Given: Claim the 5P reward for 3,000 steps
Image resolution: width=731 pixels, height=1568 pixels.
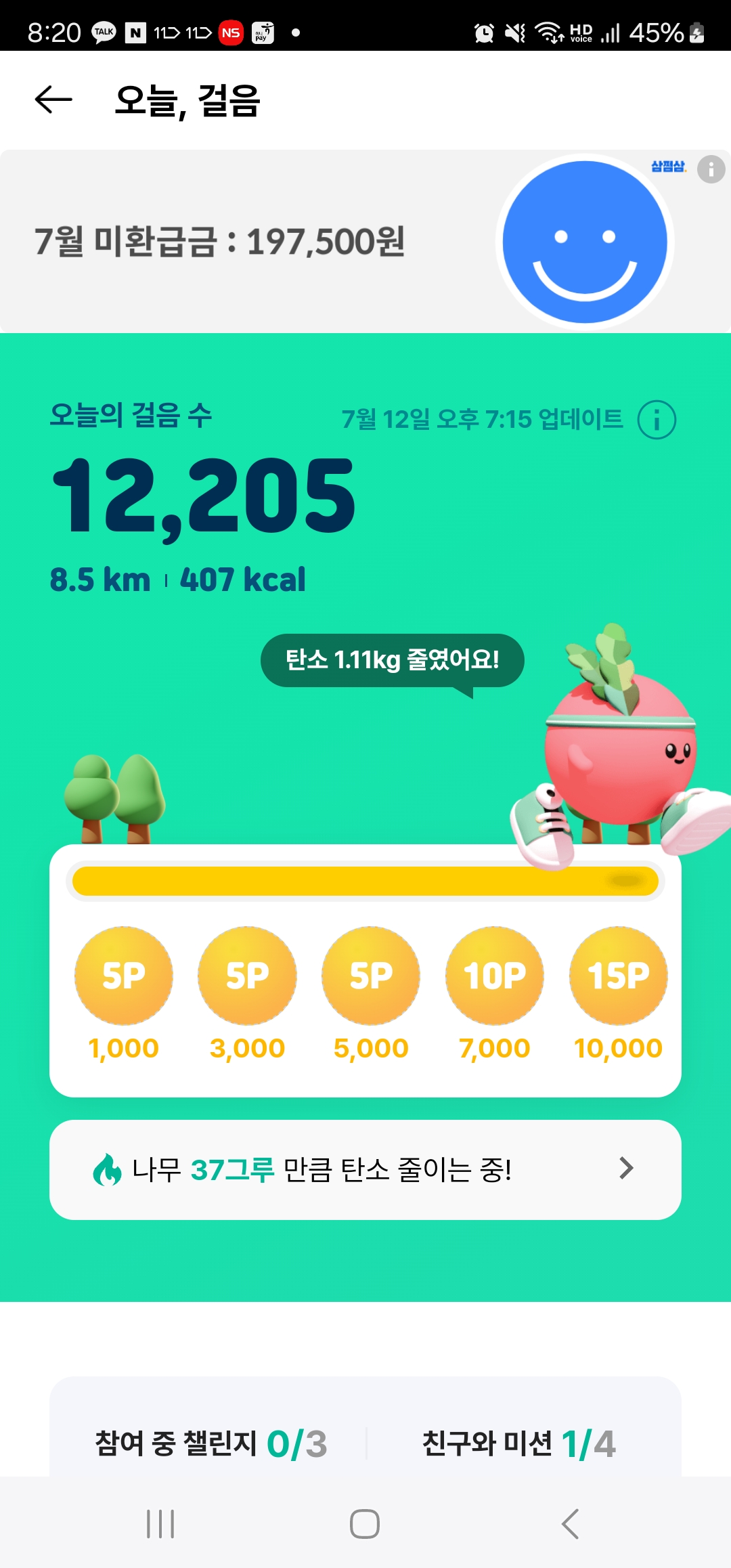Looking at the screenshot, I should tap(248, 976).
